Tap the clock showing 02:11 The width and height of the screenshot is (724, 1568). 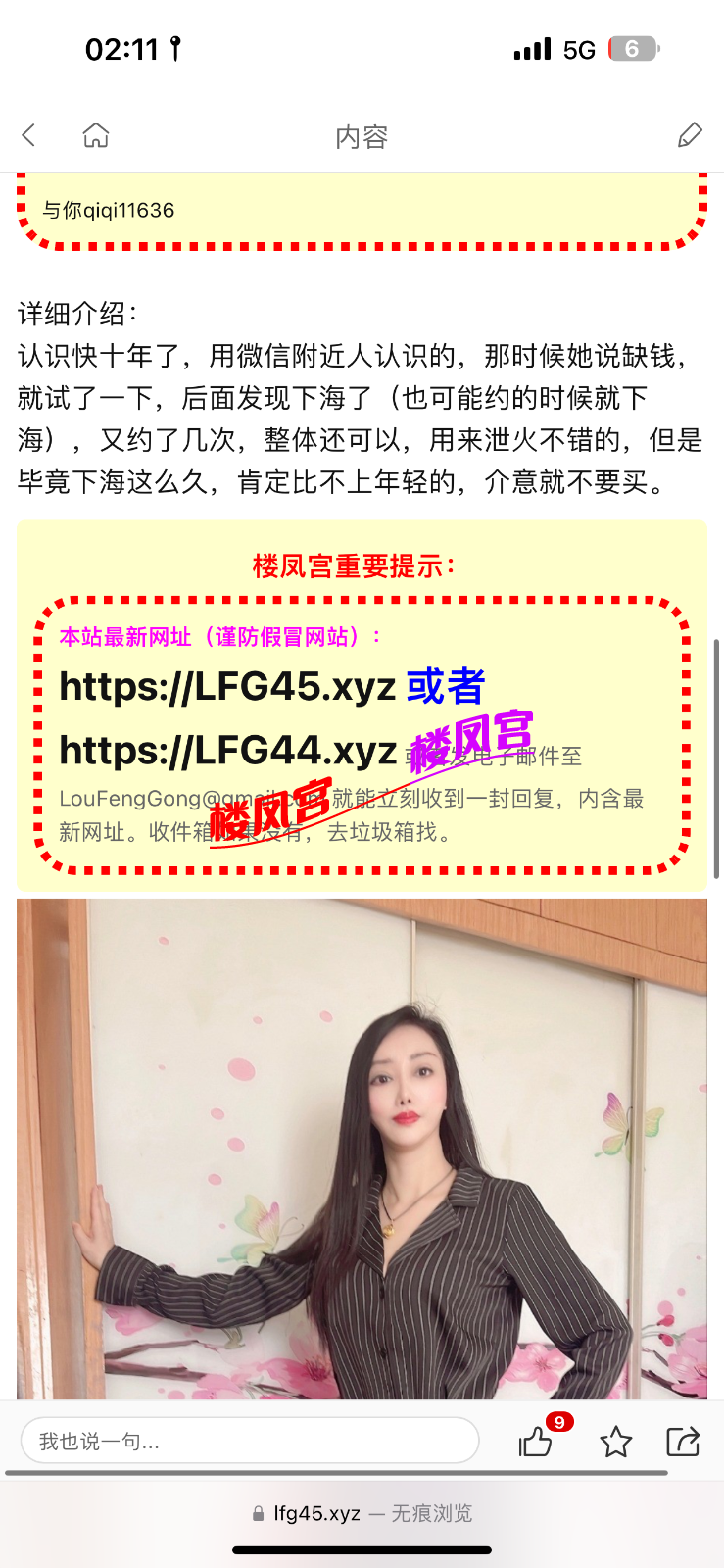123,48
